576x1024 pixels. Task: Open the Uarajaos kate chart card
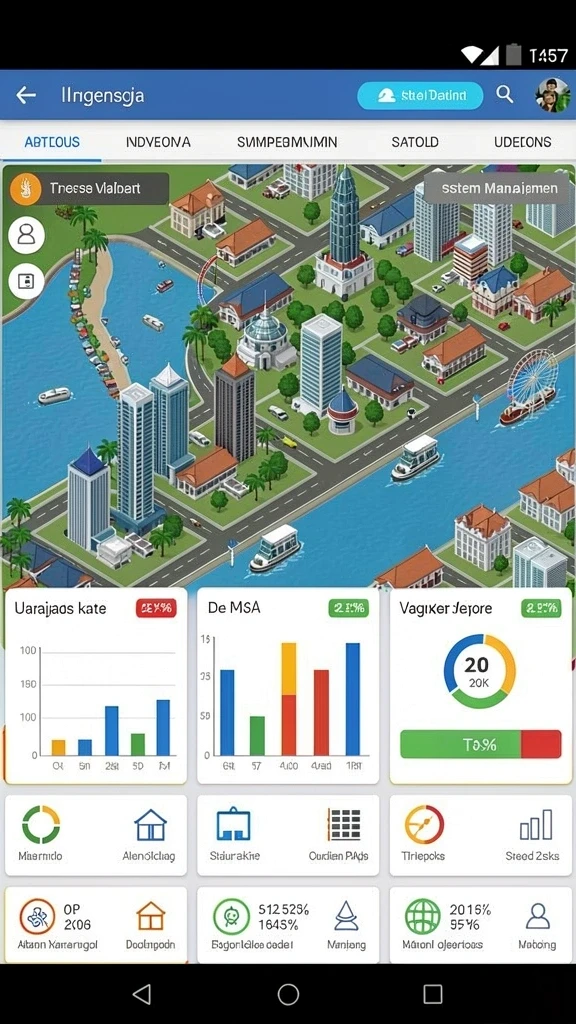point(95,686)
